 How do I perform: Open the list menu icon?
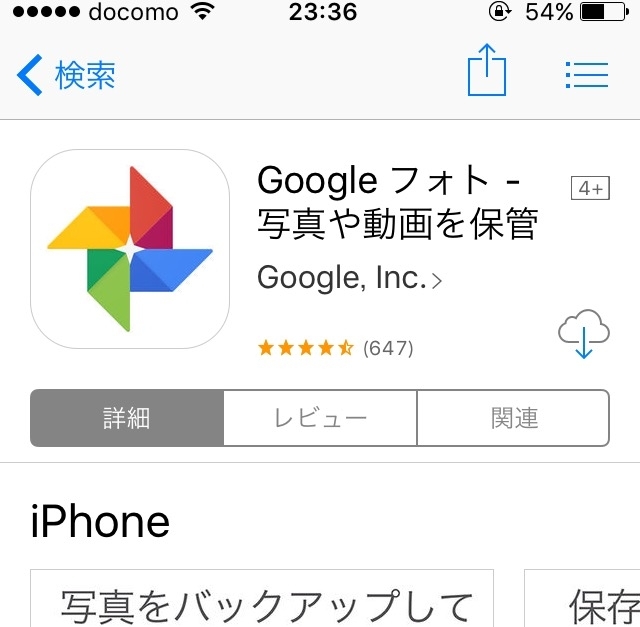586,74
